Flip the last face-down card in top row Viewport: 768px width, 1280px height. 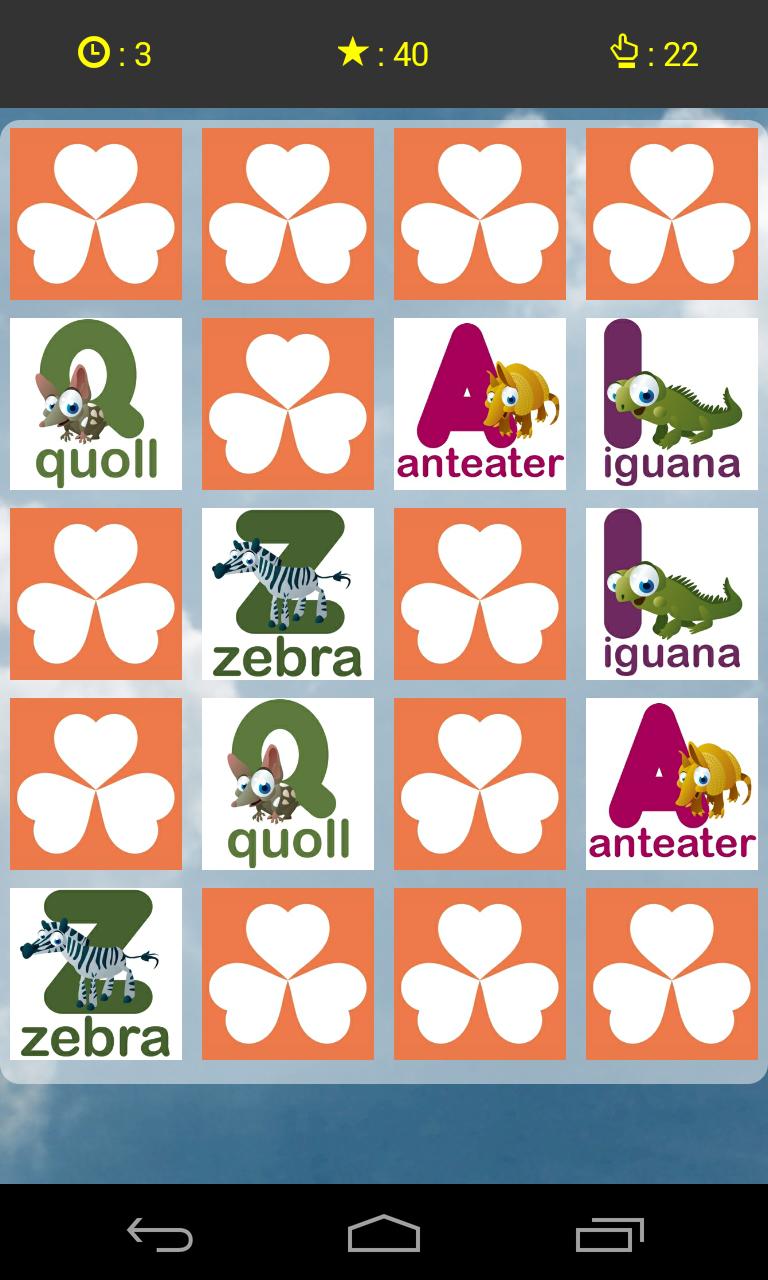click(671, 214)
